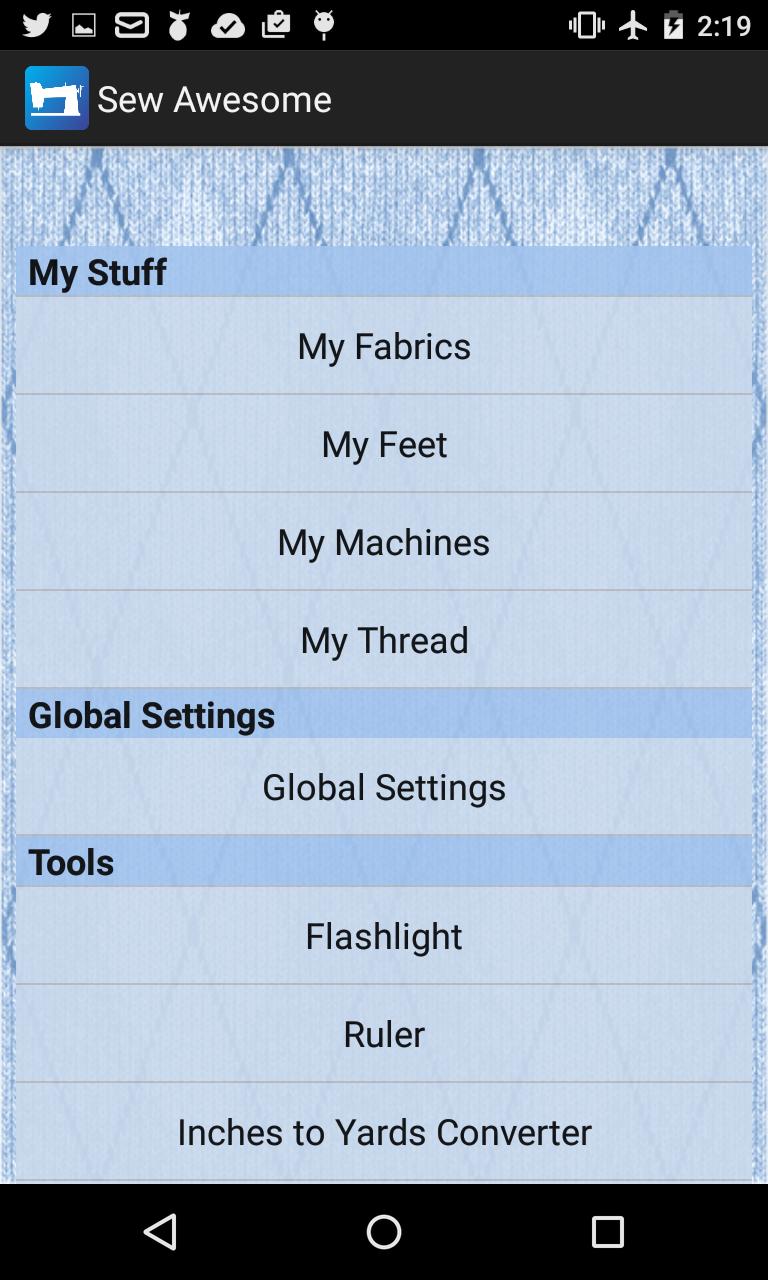
Task: Open My Fabrics
Action: coord(384,346)
